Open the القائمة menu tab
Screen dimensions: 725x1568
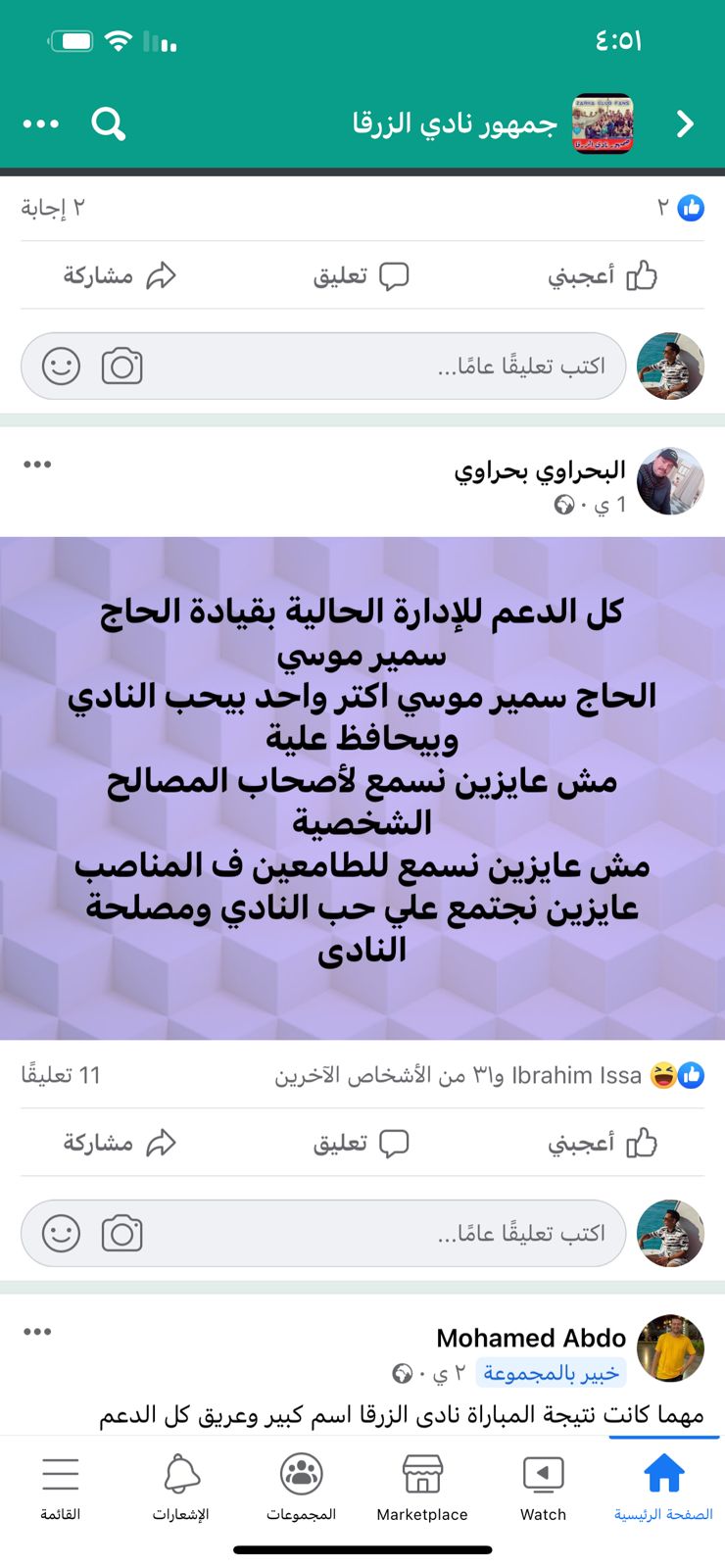click(x=60, y=1488)
